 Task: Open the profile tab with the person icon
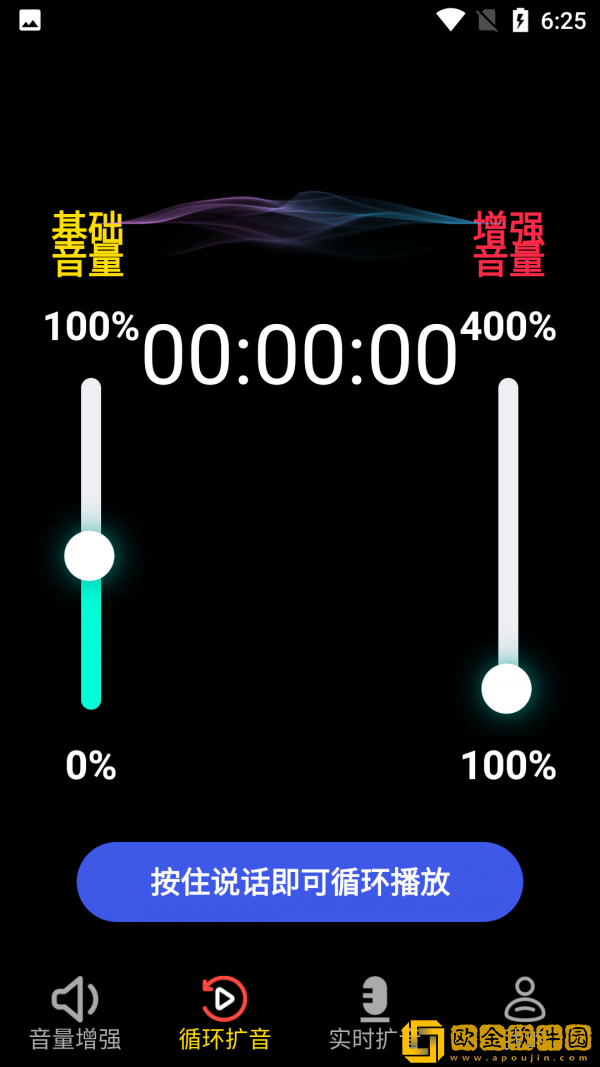tap(524, 1000)
